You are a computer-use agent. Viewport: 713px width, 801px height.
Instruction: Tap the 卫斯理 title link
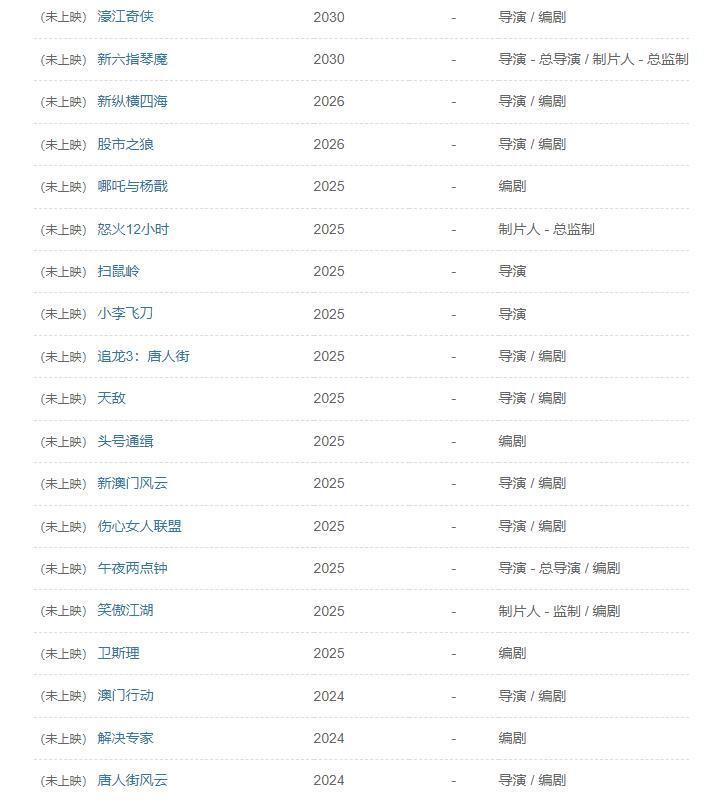click(118, 653)
